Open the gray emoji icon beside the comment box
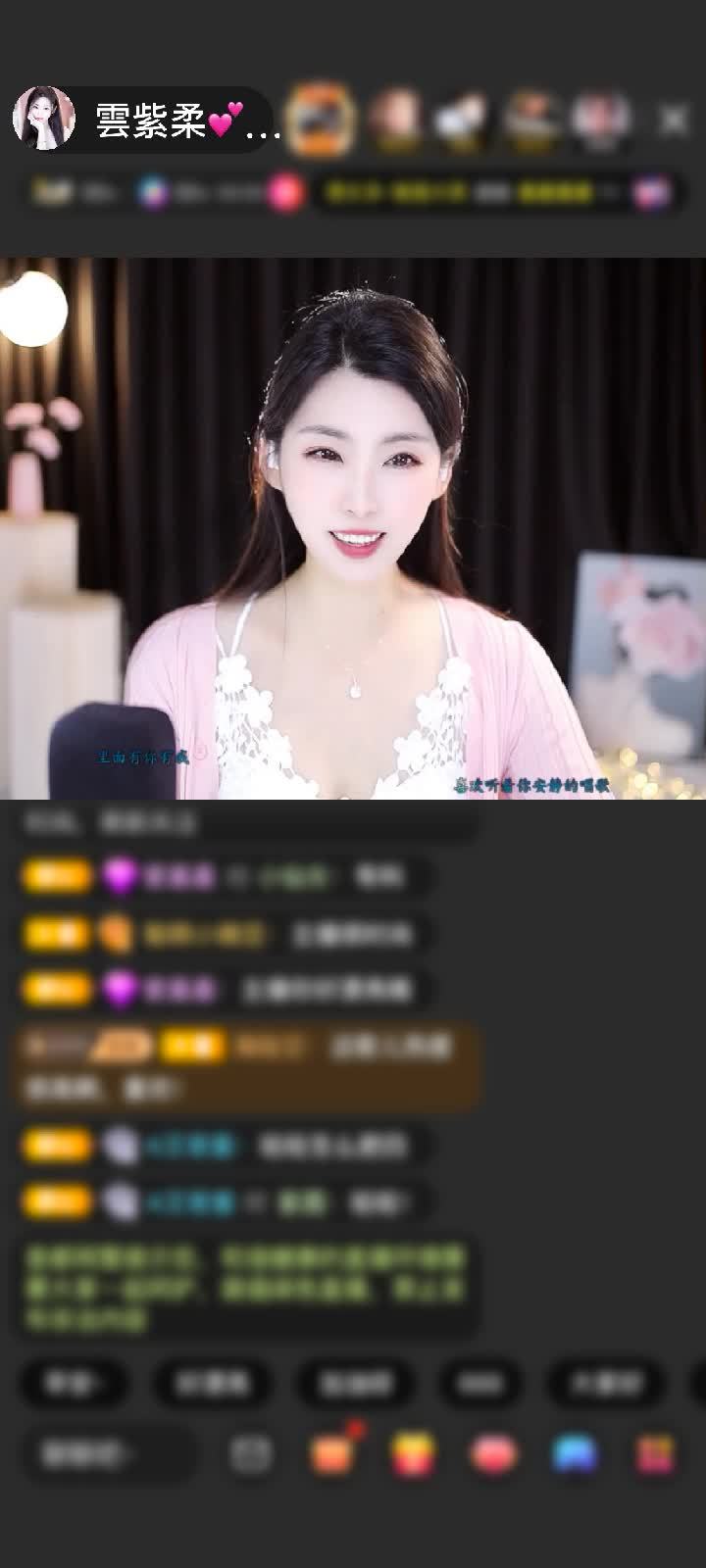Image resolution: width=706 pixels, height=1568 pixels. (252, 1454)
